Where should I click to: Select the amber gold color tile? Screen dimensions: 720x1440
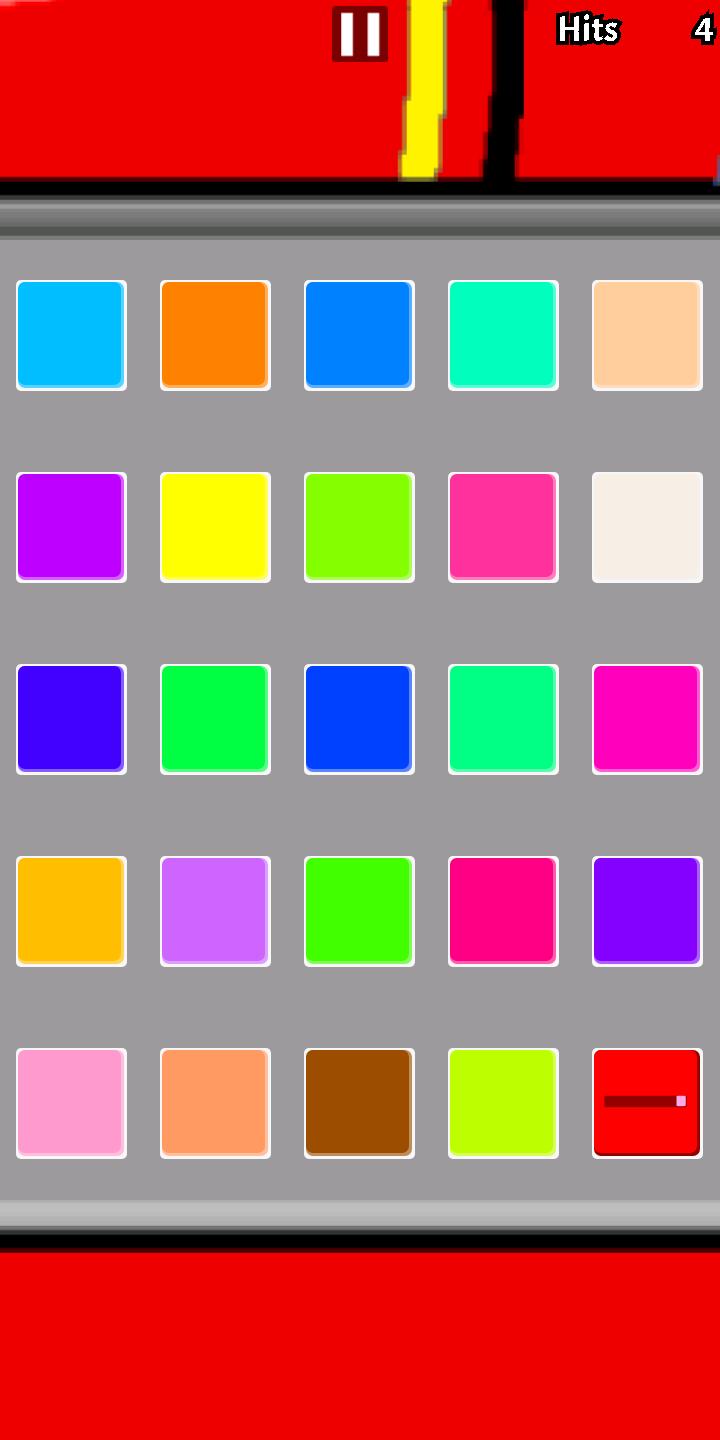point(71,911)
